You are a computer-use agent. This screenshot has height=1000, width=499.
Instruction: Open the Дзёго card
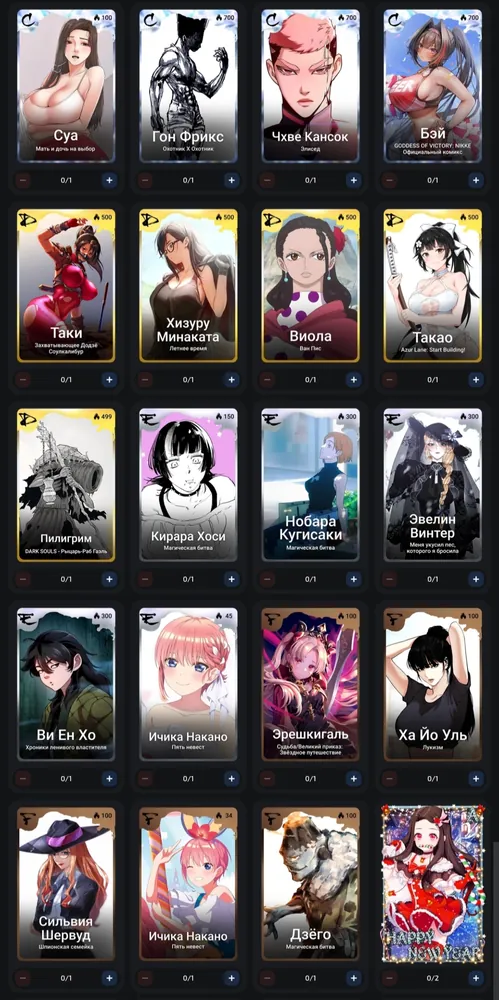coord(310,884)
